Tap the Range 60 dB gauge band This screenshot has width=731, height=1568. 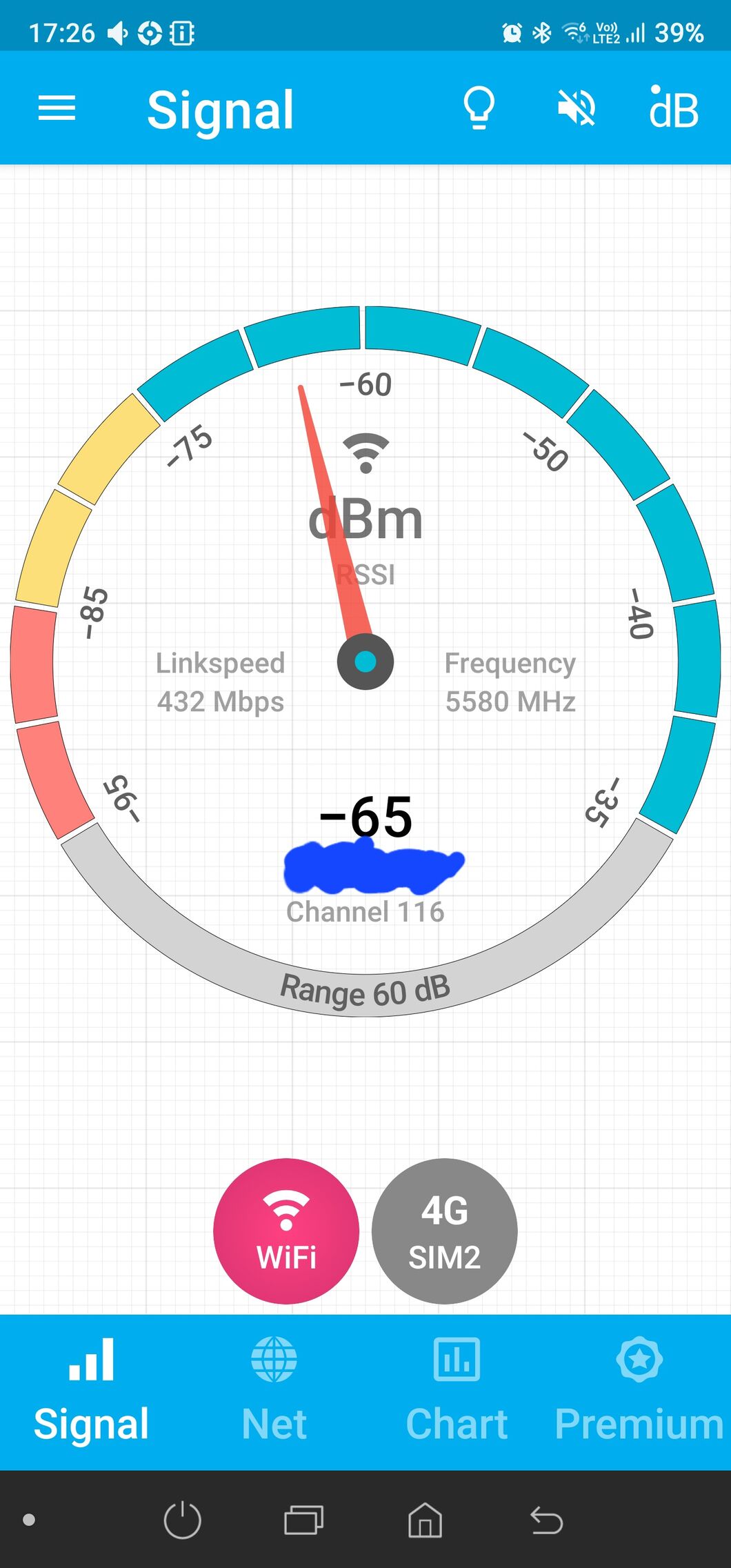click(365, 991)
